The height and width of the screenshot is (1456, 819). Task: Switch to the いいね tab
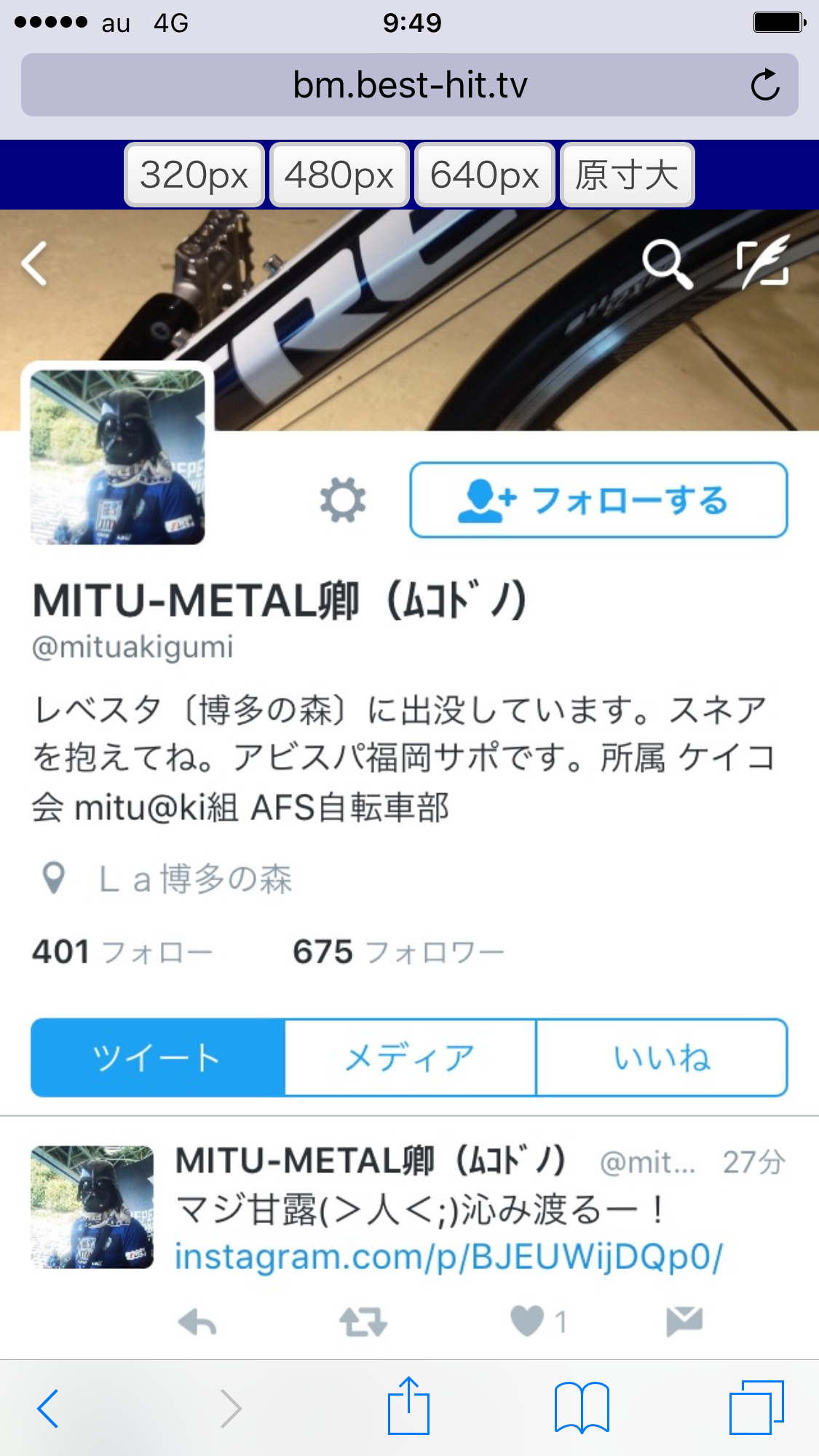[x=662, y=1057]
